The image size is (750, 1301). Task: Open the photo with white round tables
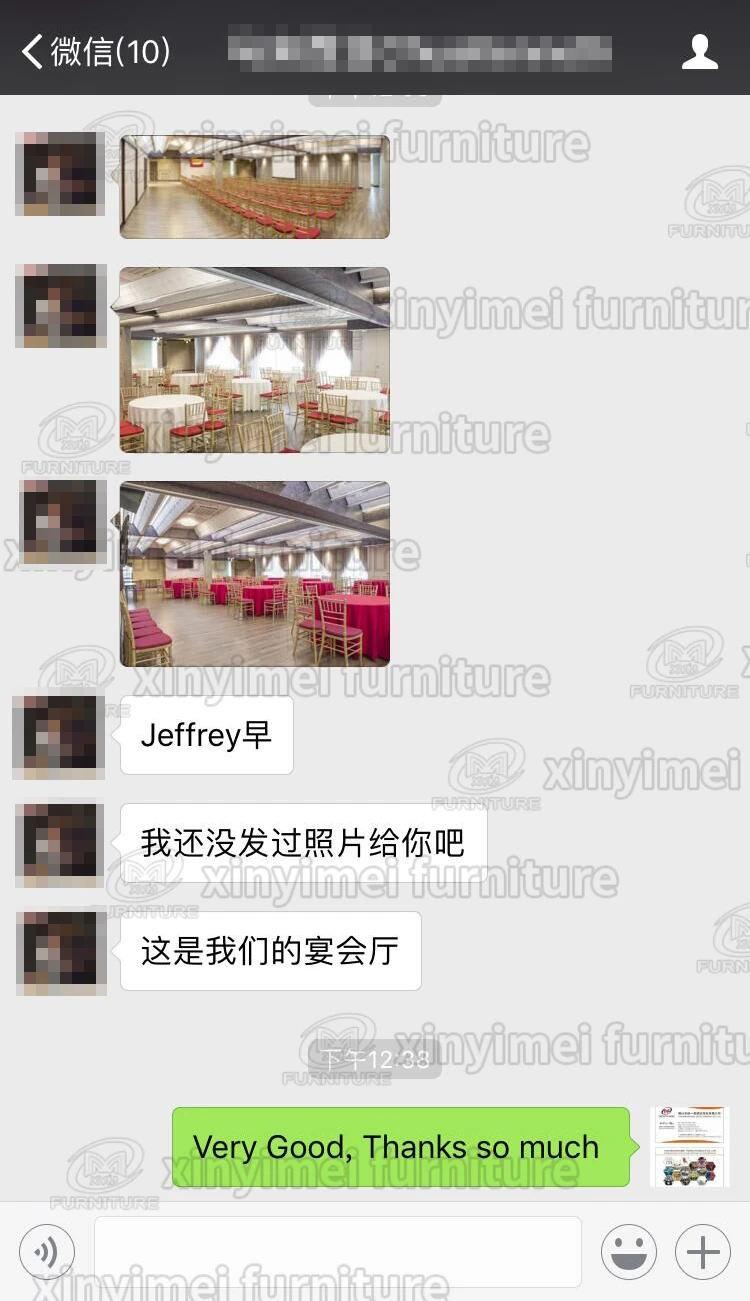pos(254,360)
